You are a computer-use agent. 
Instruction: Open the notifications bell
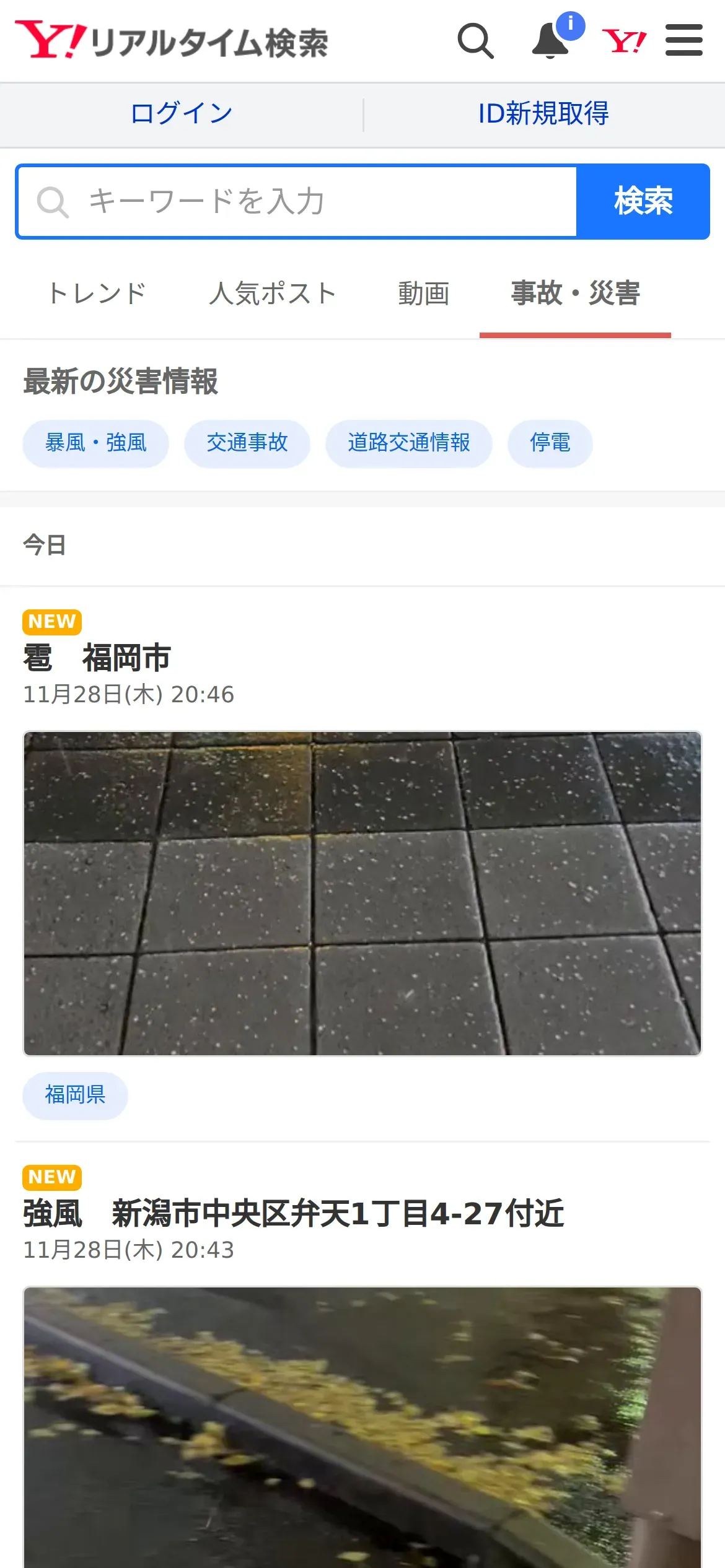tap(551, 41)
